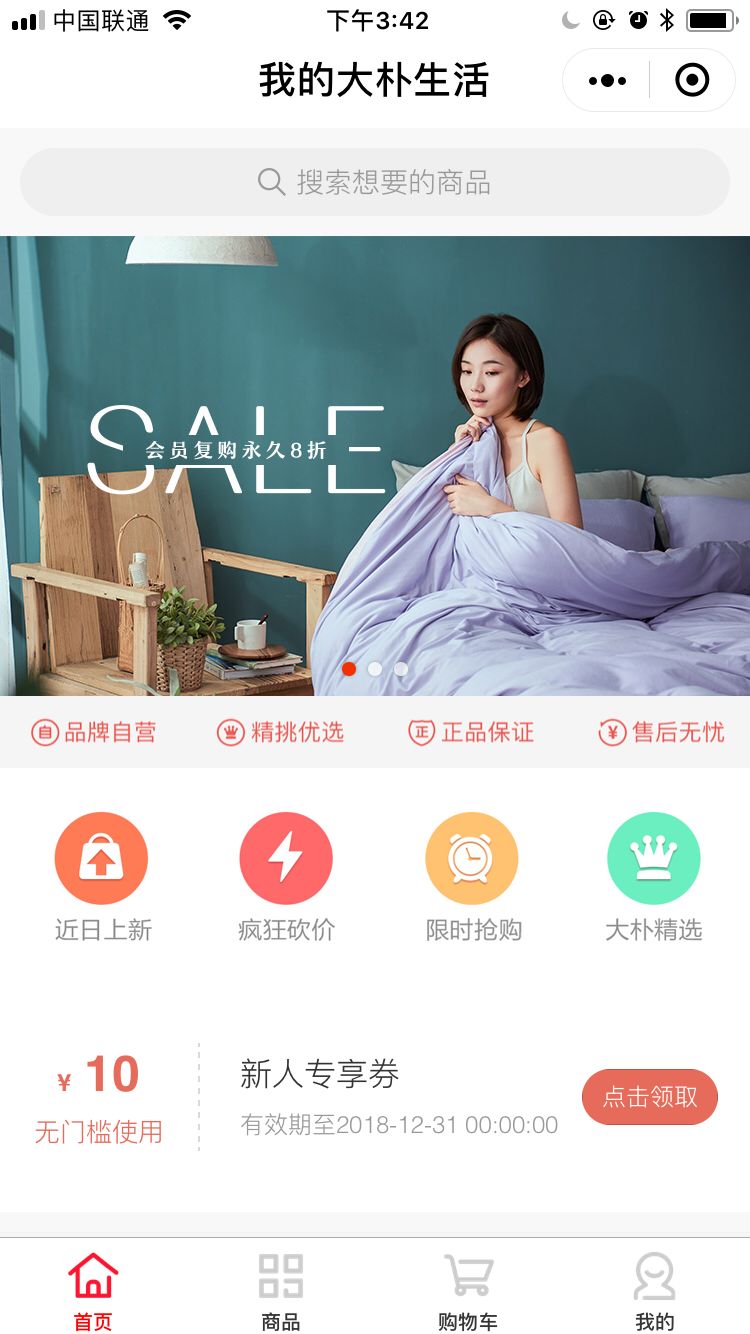This screenshot has height=1334, width=750.
Task: Switch to the 商品 products tab
Action: pyautogui.click(x=281, y=1291)
